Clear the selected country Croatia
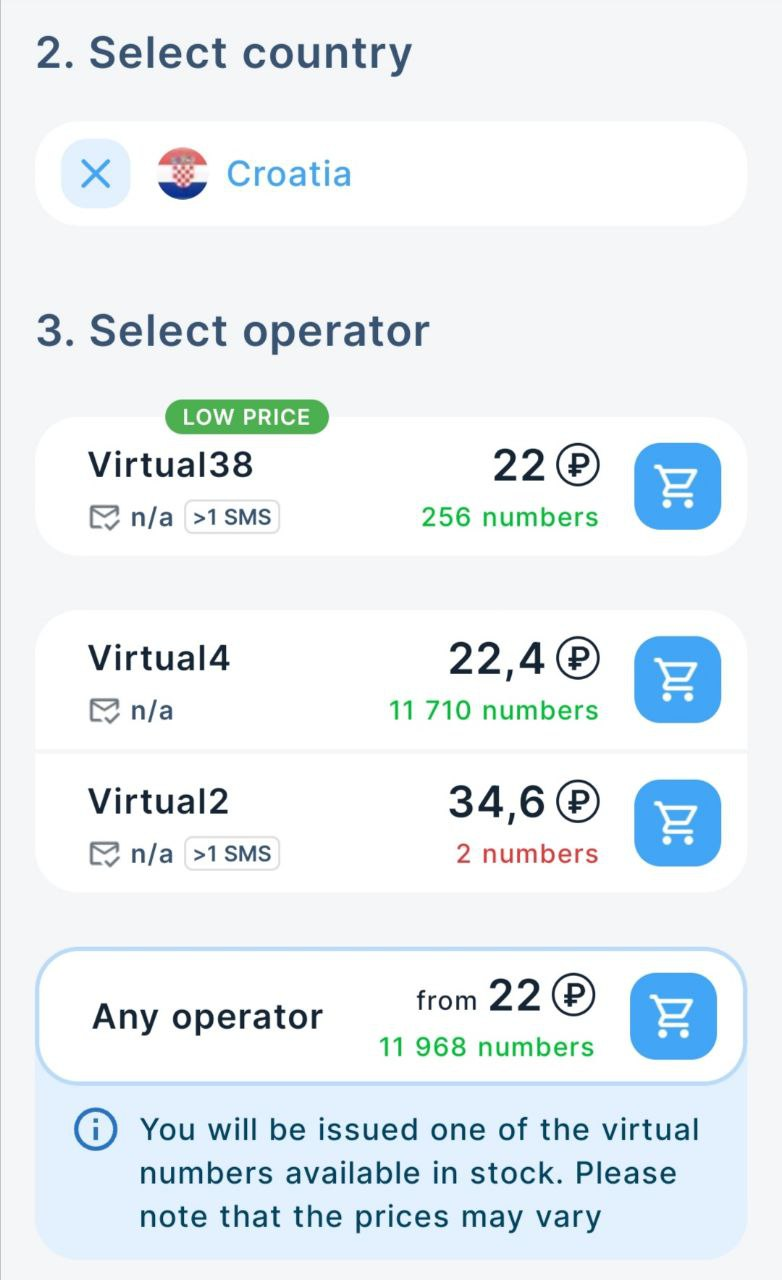 95,174
